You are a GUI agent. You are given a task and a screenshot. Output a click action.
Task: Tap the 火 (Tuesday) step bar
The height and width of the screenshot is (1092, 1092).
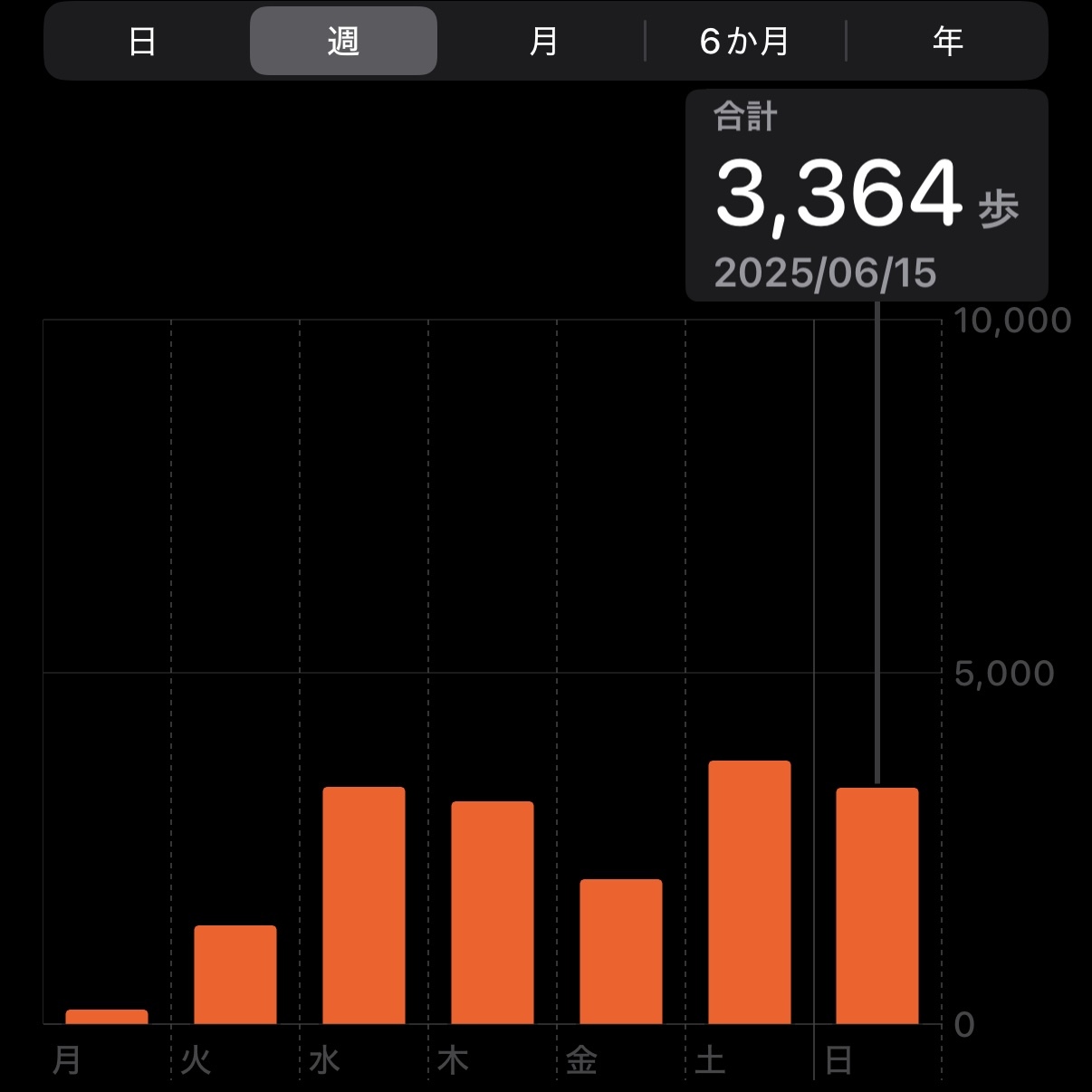click(235, 974)
